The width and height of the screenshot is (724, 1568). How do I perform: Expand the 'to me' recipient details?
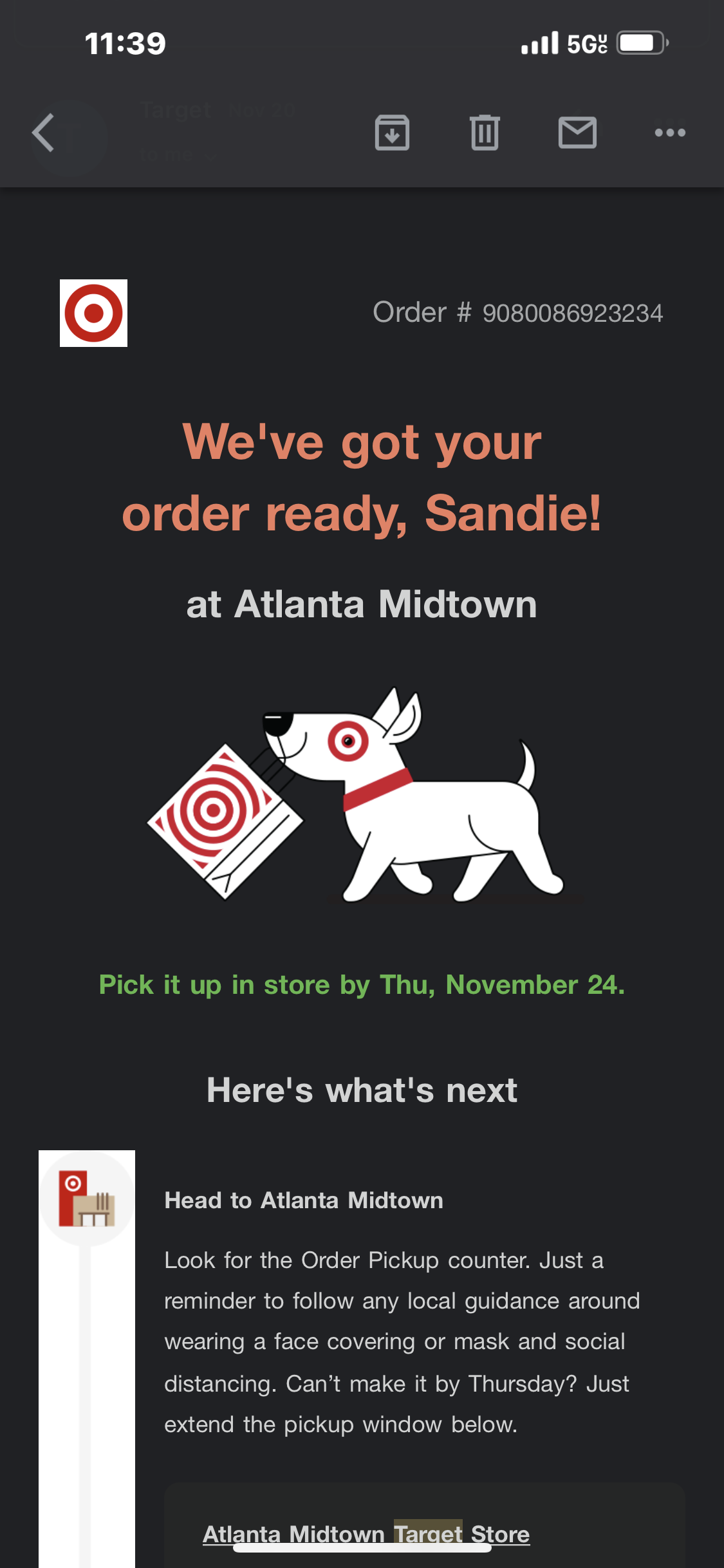coord(177,155)
